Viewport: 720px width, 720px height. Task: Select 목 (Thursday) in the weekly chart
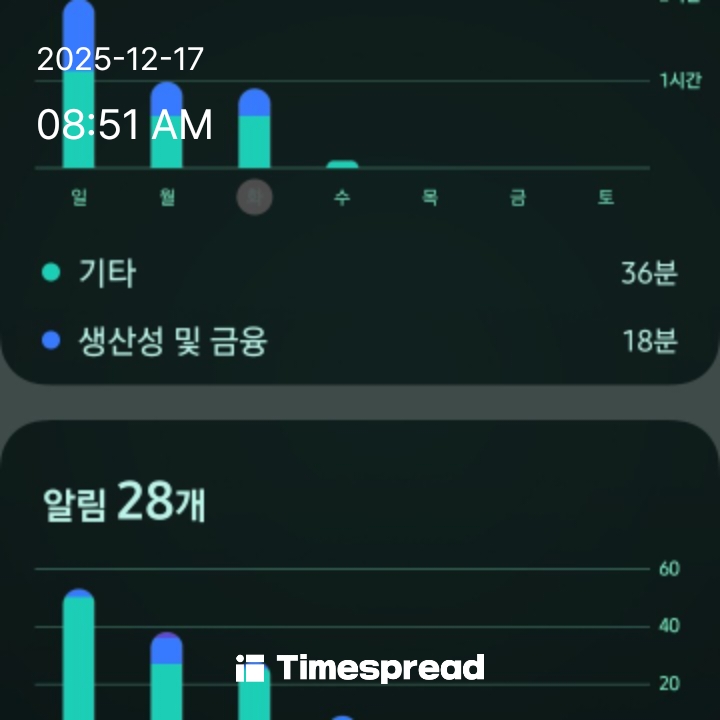[430, 197]
